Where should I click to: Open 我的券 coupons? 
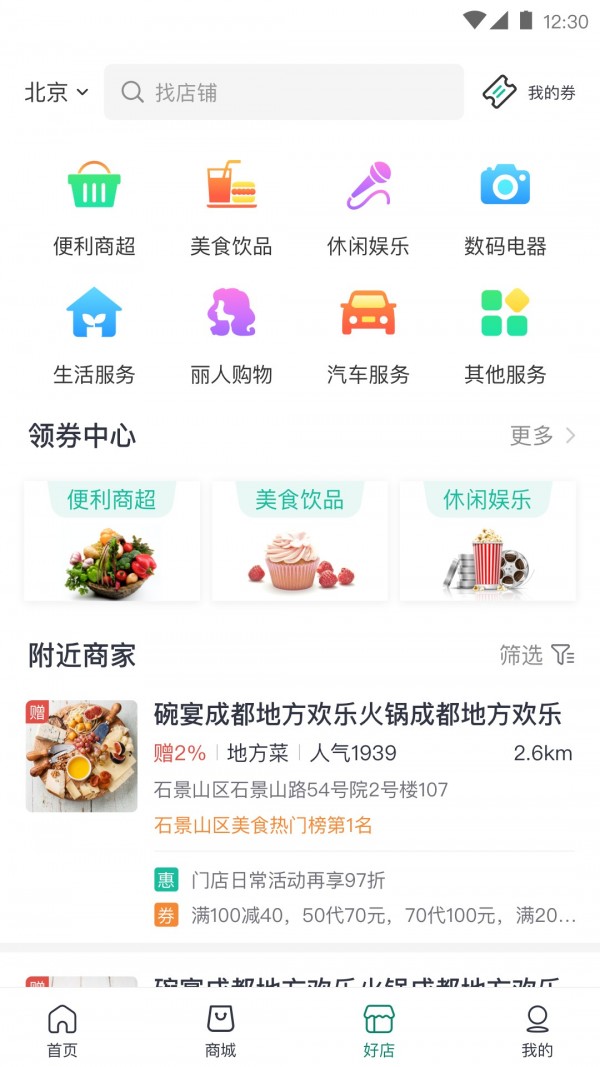pyautogui.click(x=529, y=93)
